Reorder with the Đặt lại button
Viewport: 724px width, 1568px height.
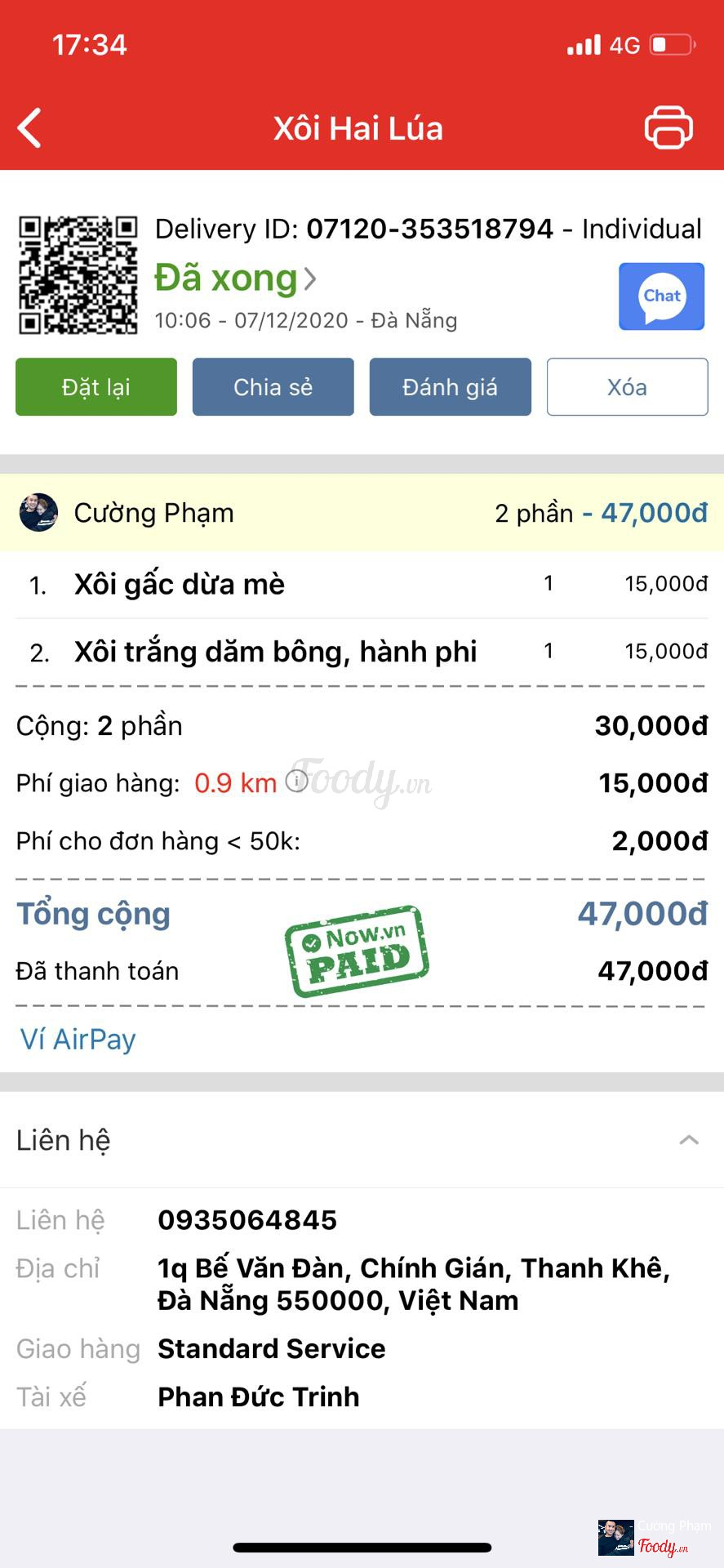[x=96, y=387]
